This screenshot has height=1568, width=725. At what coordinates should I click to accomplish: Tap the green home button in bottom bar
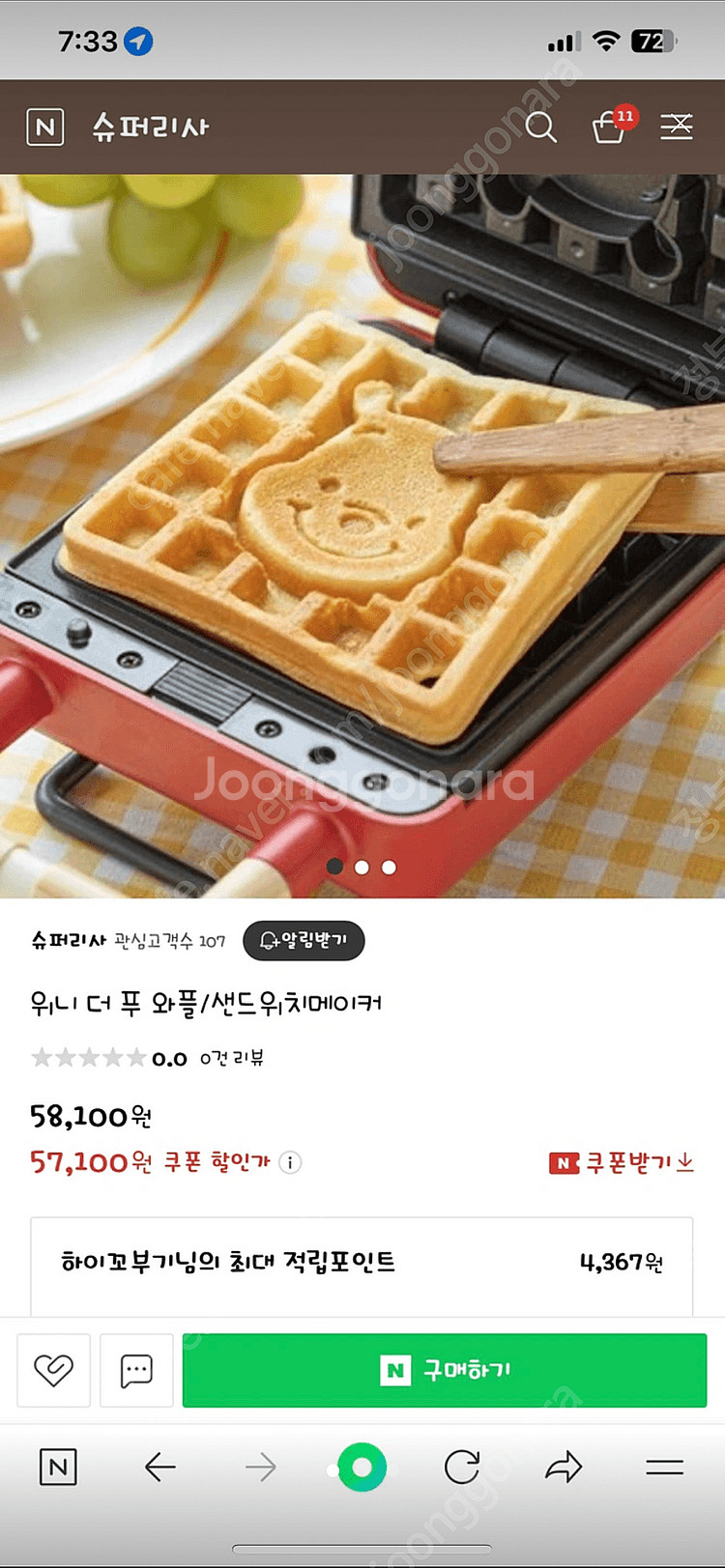(x=361, y=1467)
